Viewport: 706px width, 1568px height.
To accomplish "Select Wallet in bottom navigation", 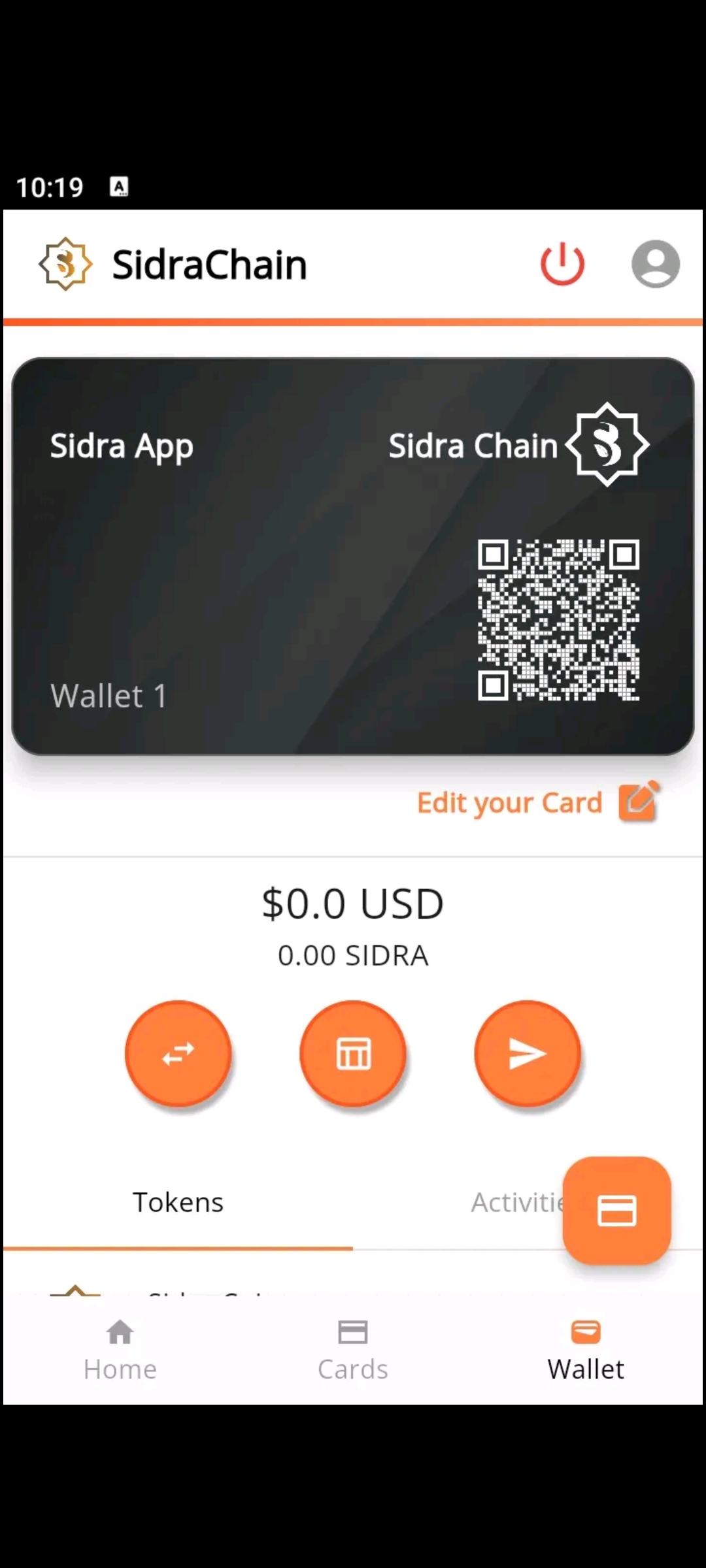I will [x=586, y=1351].
